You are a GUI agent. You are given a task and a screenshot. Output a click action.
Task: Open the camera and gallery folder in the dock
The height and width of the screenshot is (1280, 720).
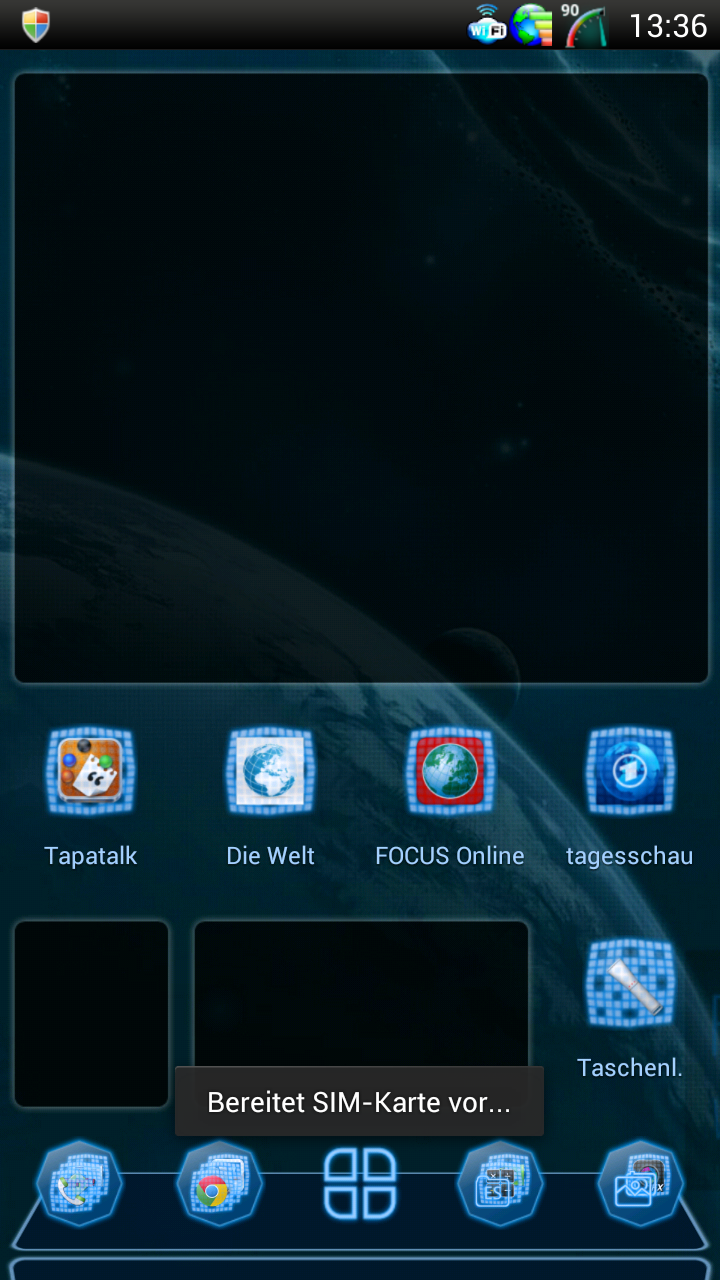640,1184
